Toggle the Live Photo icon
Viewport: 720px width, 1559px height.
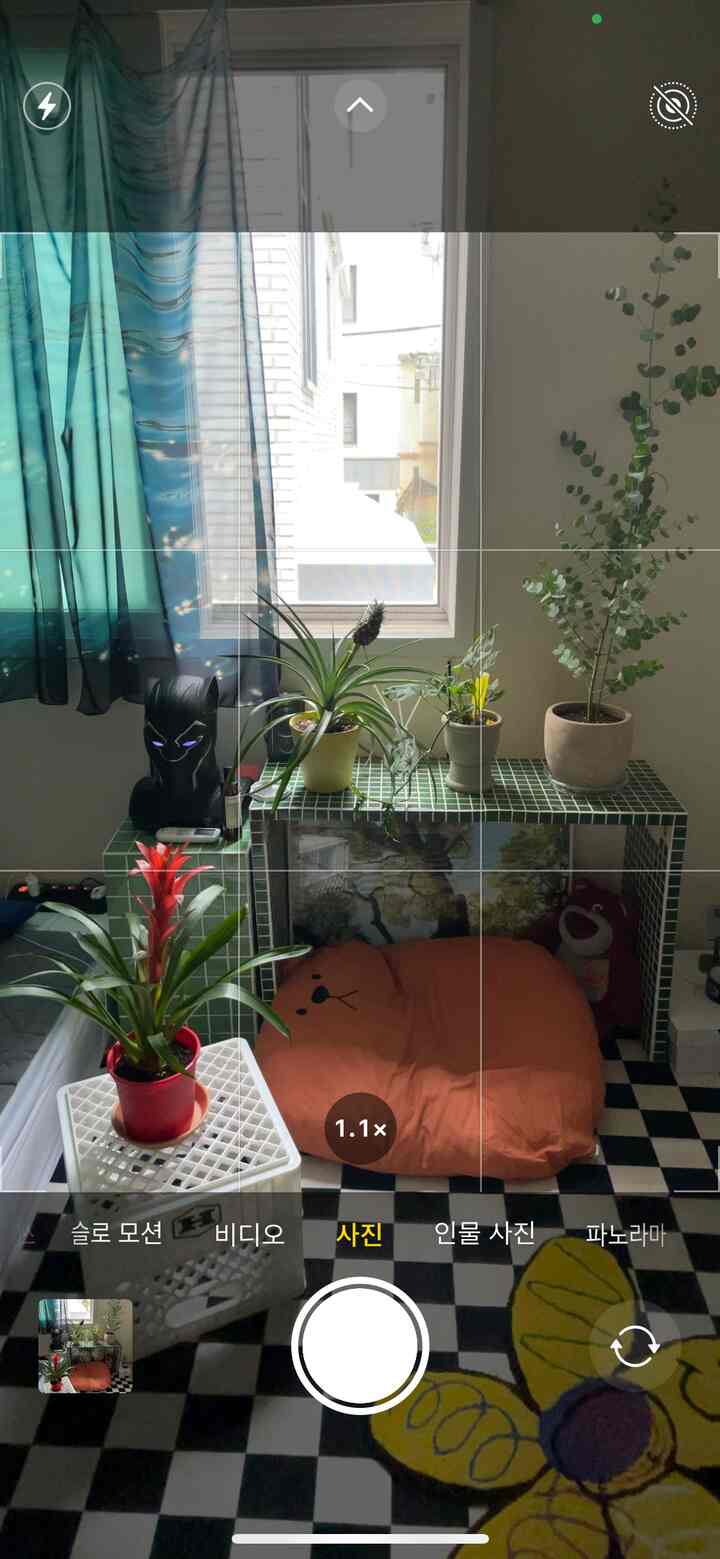pos(673,106)
